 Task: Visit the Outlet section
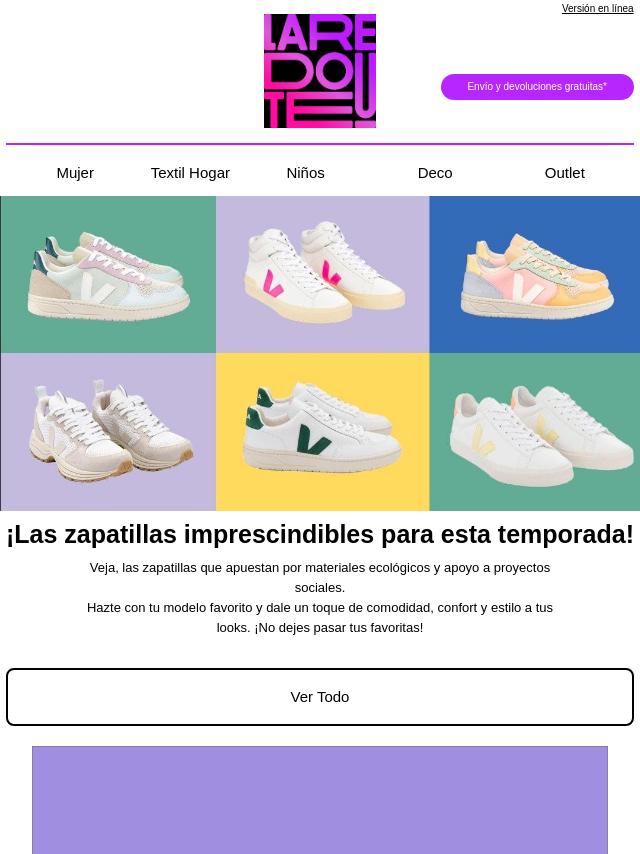(564, 173)
